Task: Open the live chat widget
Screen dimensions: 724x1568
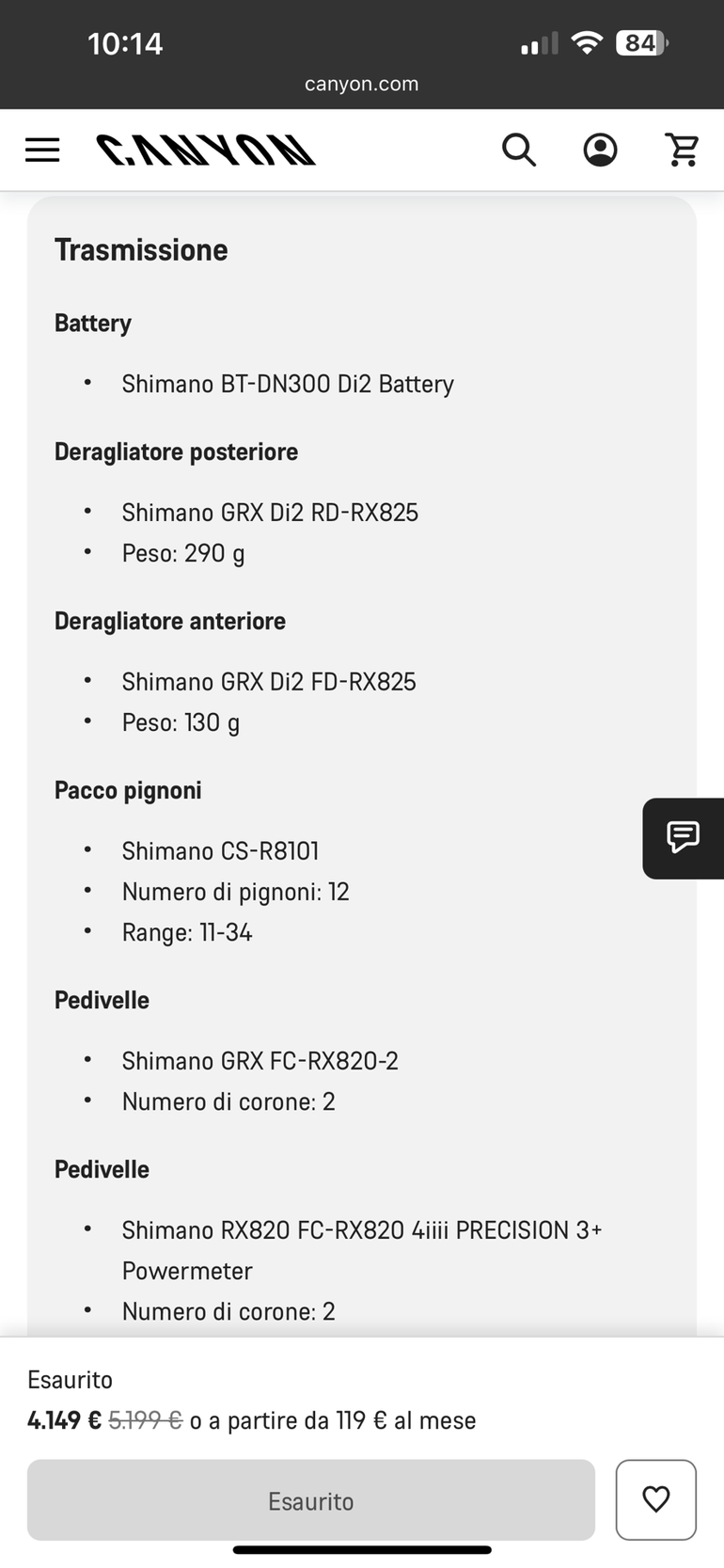Action: tap(684, 837)
